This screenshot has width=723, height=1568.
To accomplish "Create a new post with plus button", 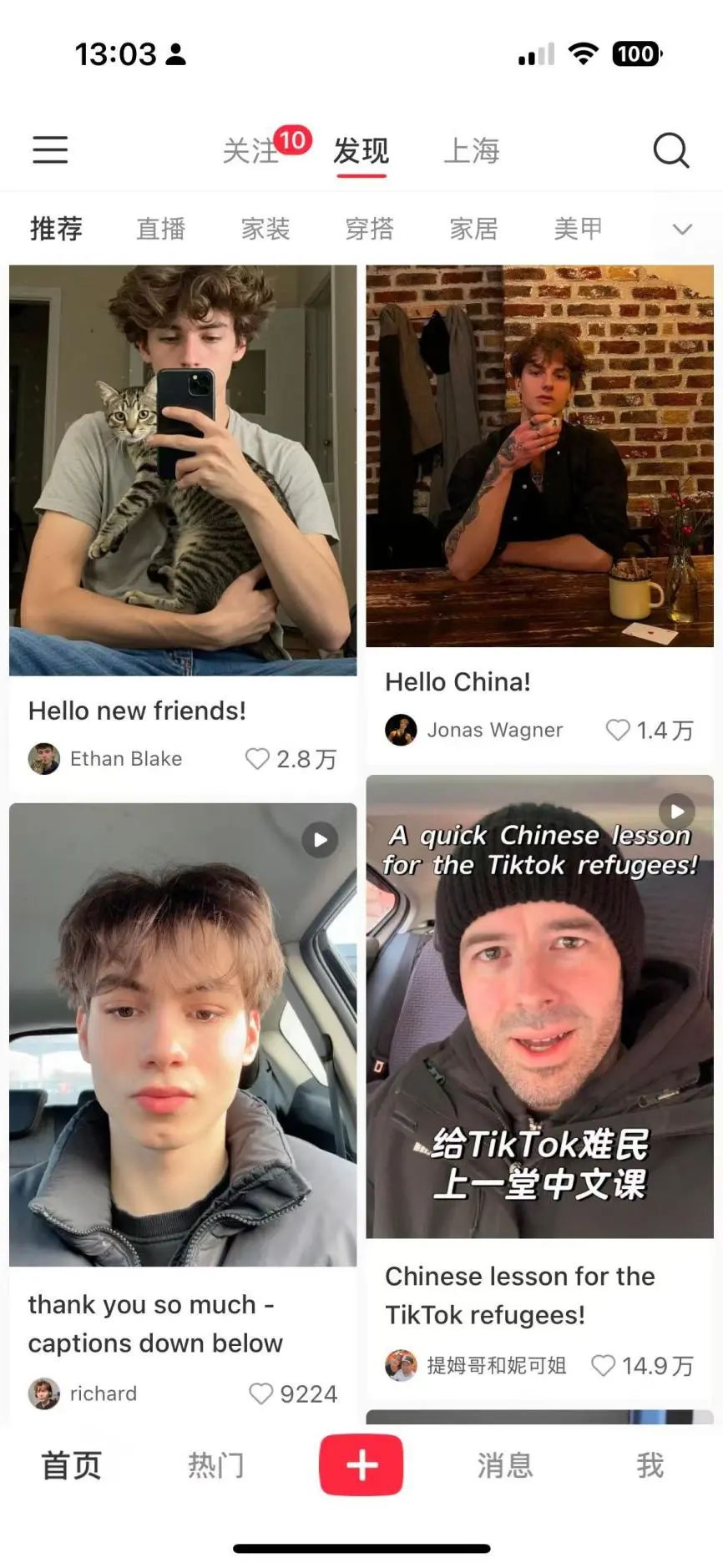I will coord(361,1464).
